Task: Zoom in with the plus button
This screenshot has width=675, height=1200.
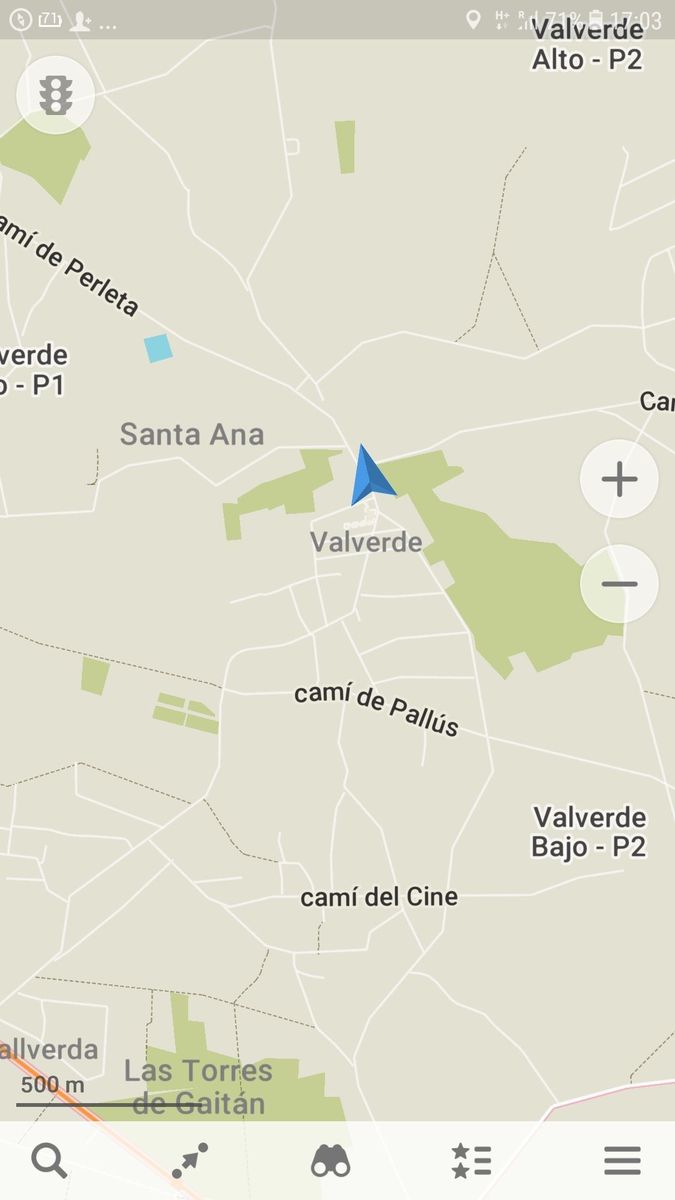Action: click(x=619, y=479)
